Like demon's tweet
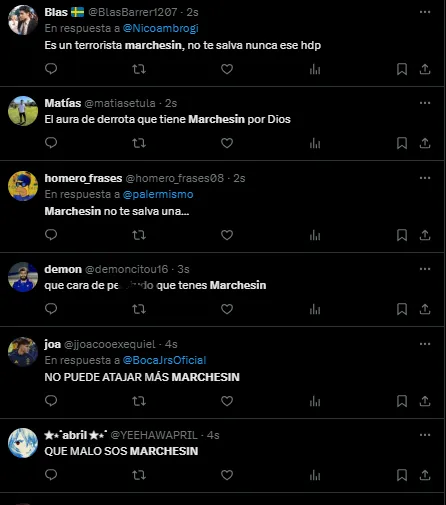This screenshot has width=446, height=505. [227, 309]
